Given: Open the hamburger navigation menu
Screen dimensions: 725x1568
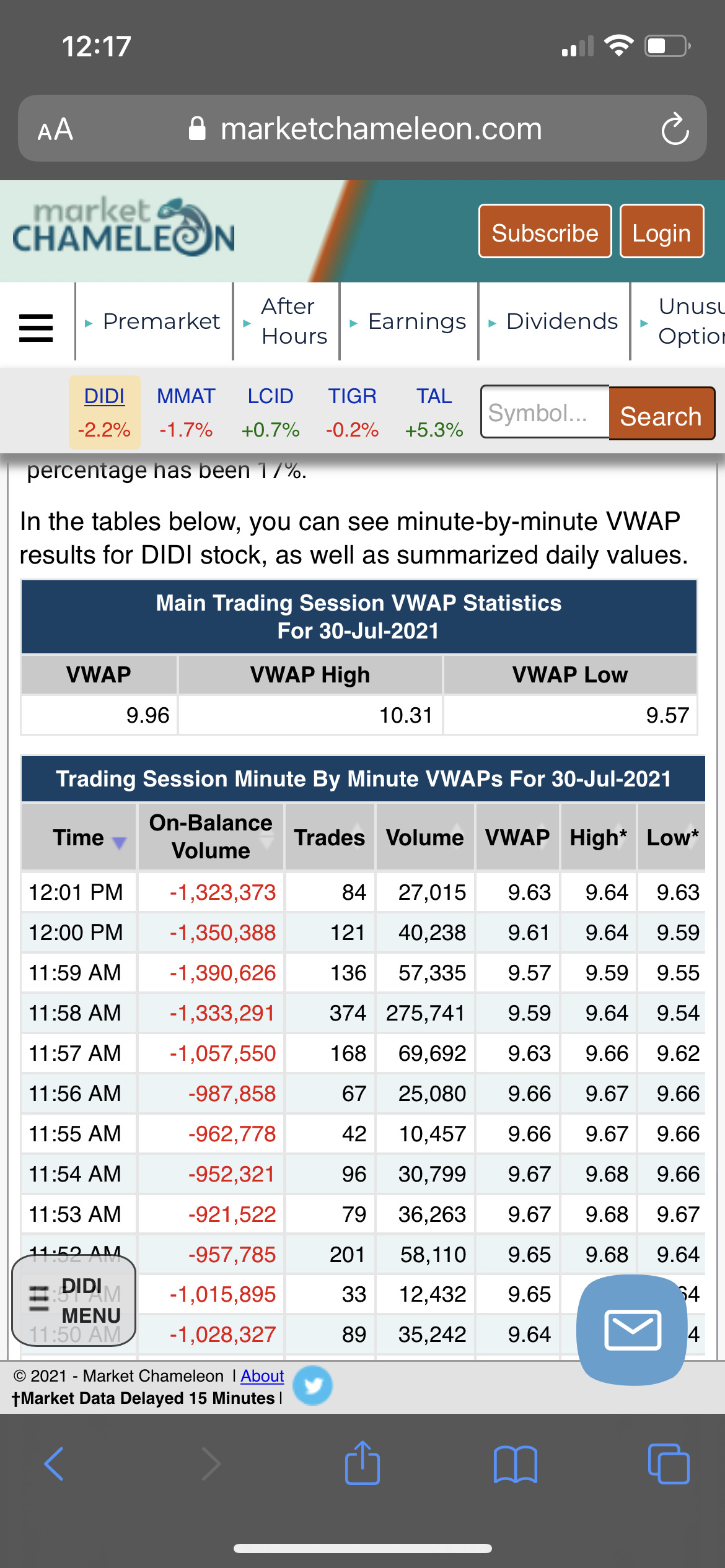Looking at the screenshot, I should click(36, 327).
